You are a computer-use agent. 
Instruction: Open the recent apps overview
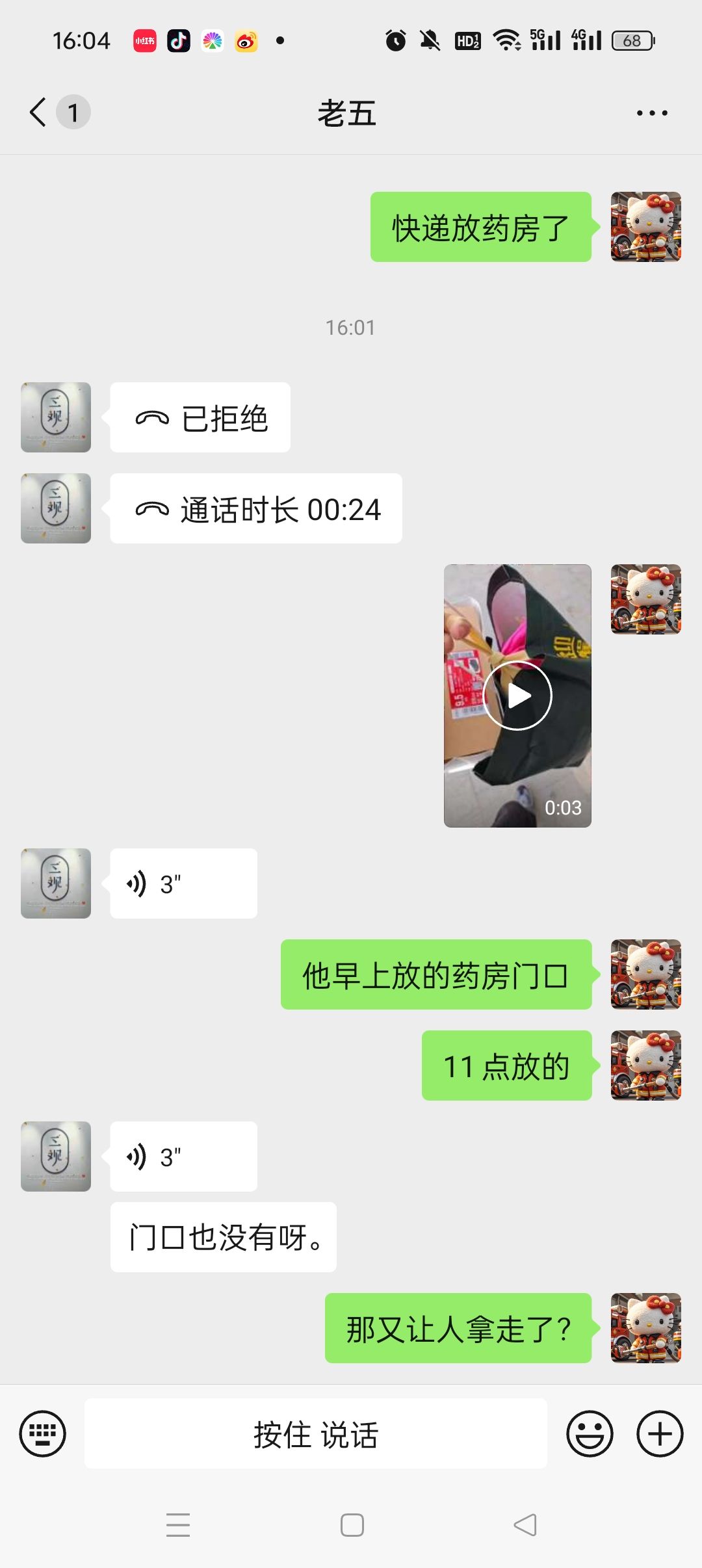(178, 1525)
